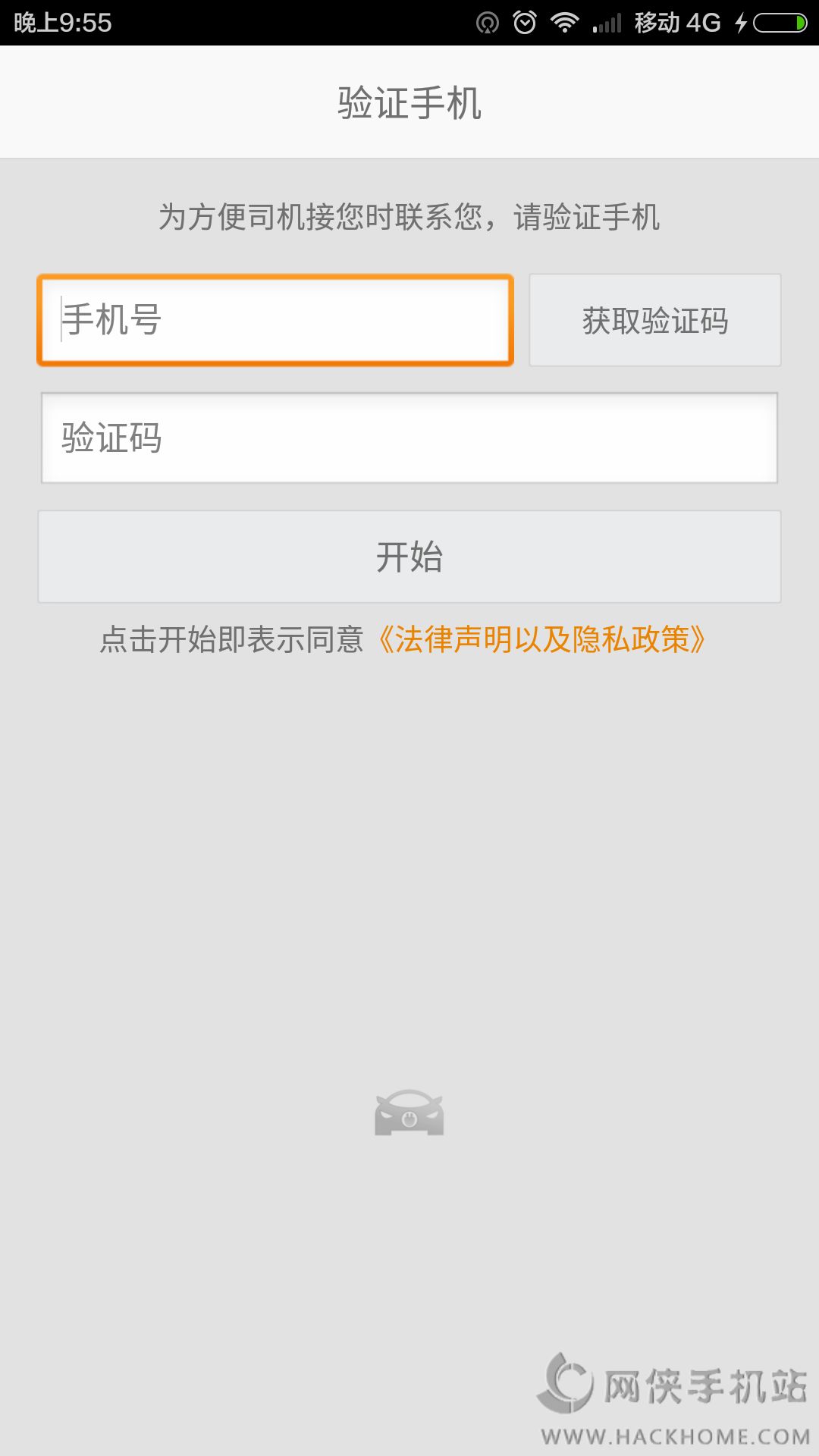The width and height of the screenshot is (819, 1456).
Task: Open 法律声明以及隐私政策 link
Action: [x=541, y=639]
